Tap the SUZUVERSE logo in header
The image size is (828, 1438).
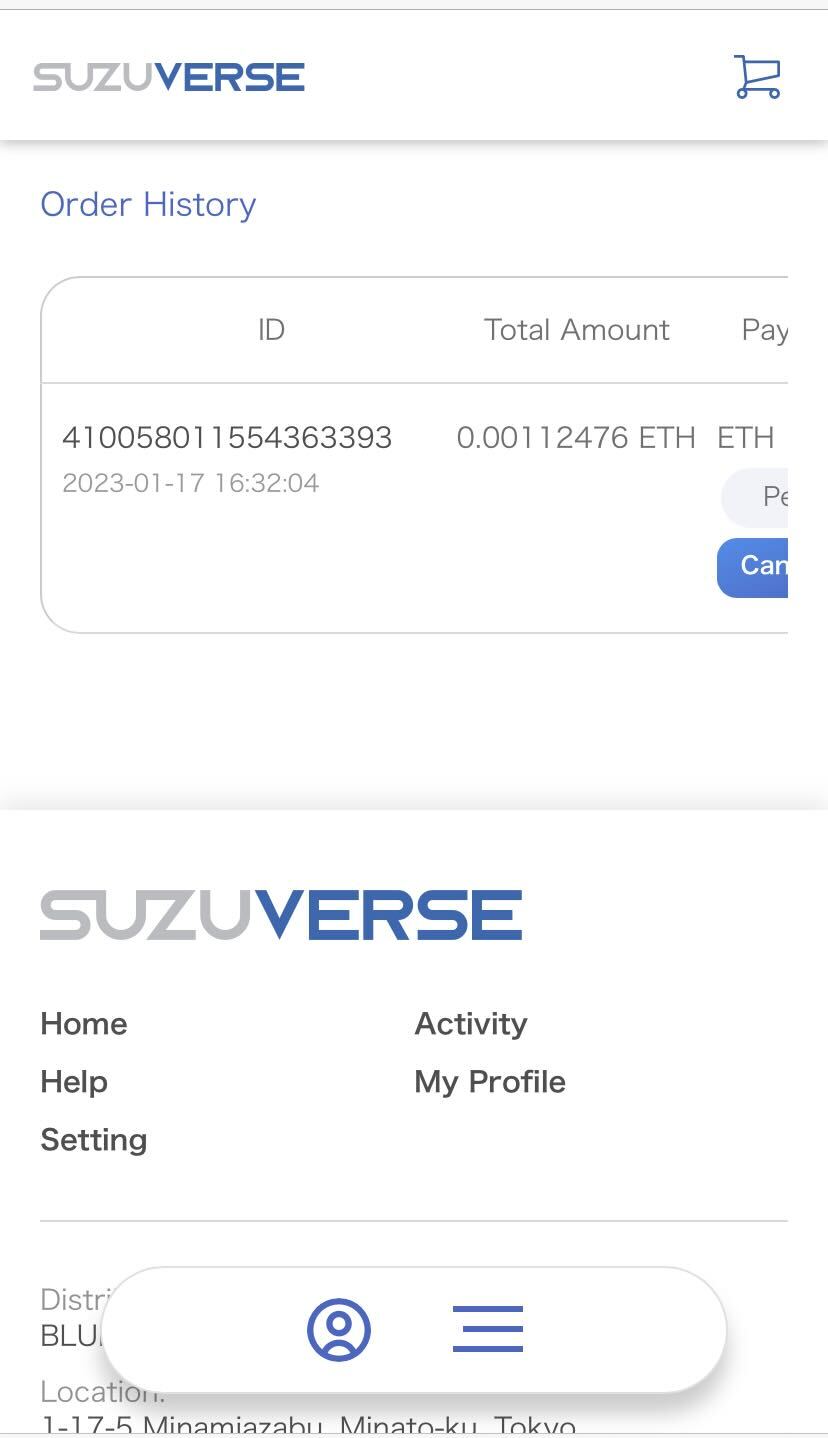coord(169,77)
